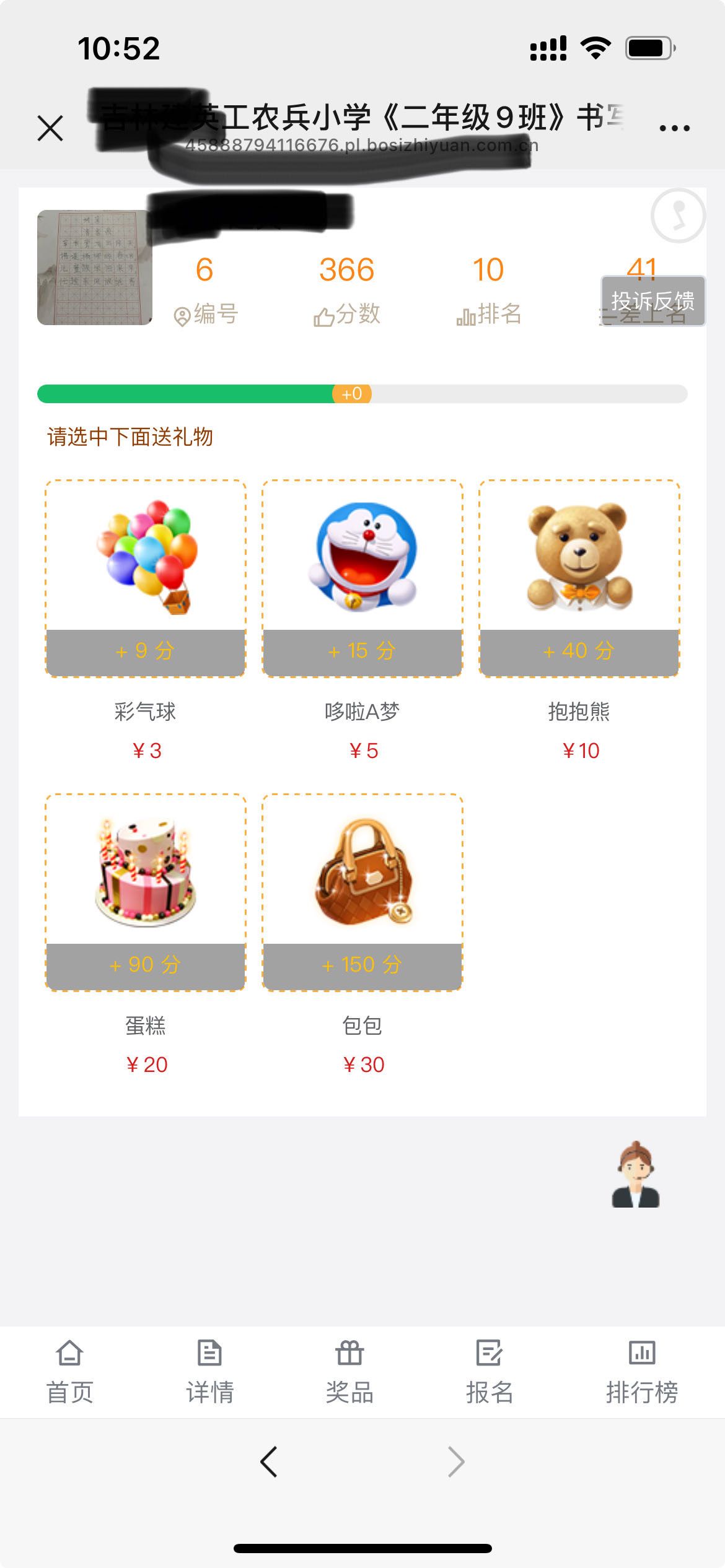The width and height of the screenshot is (725, 1568).
Task: View the 排行榜 leaderboard tab
Action: click(x=642, y=1371)
